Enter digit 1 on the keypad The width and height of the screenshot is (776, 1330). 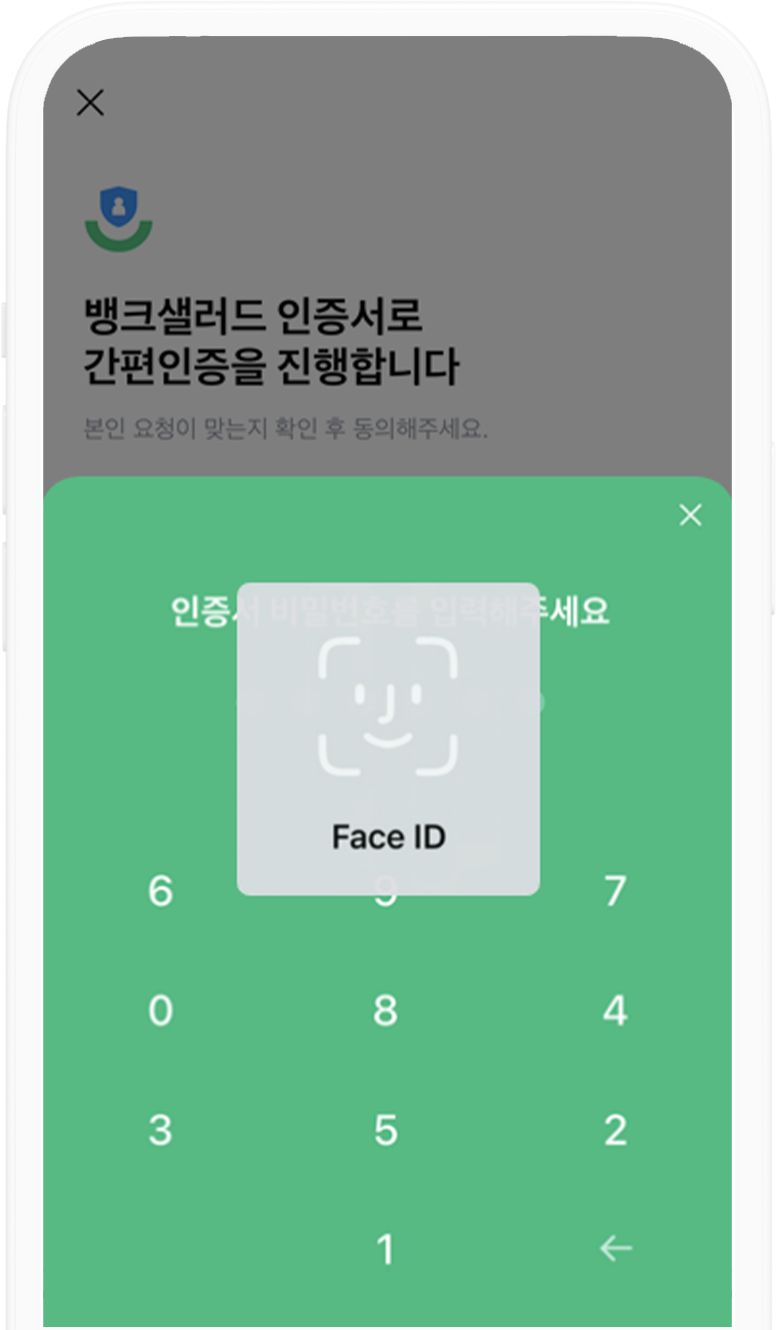point(386,1248)
